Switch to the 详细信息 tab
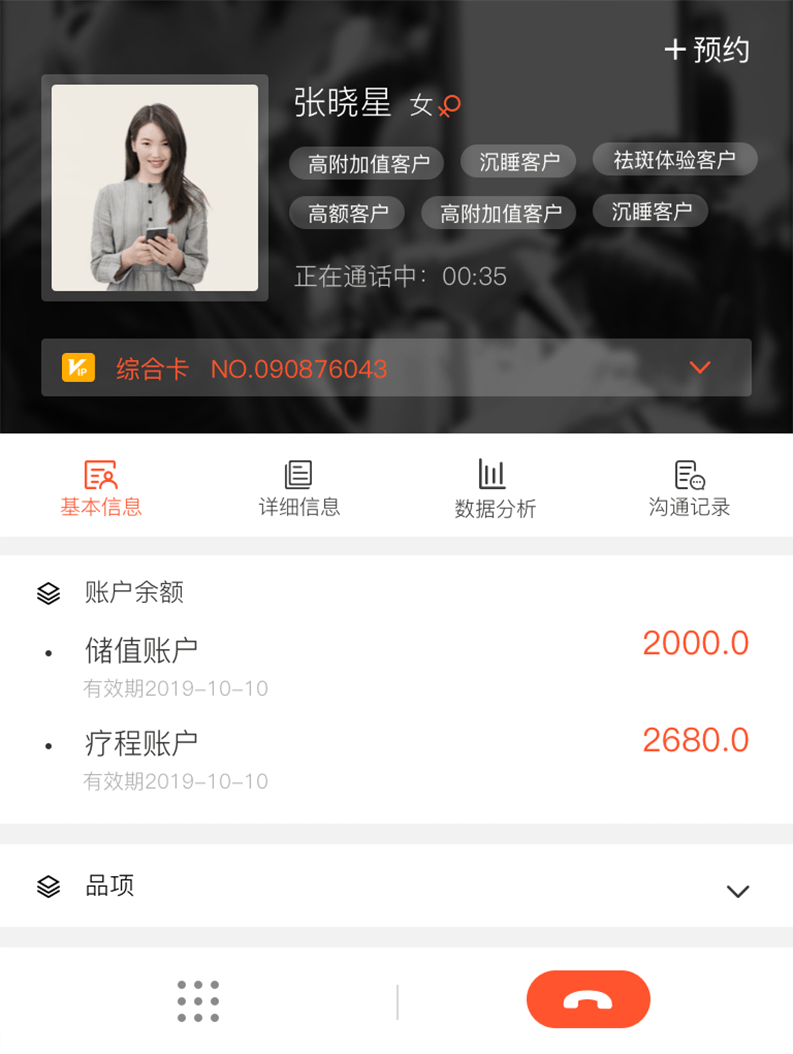Screen dimensions: 793x1054 coord(299,488)
